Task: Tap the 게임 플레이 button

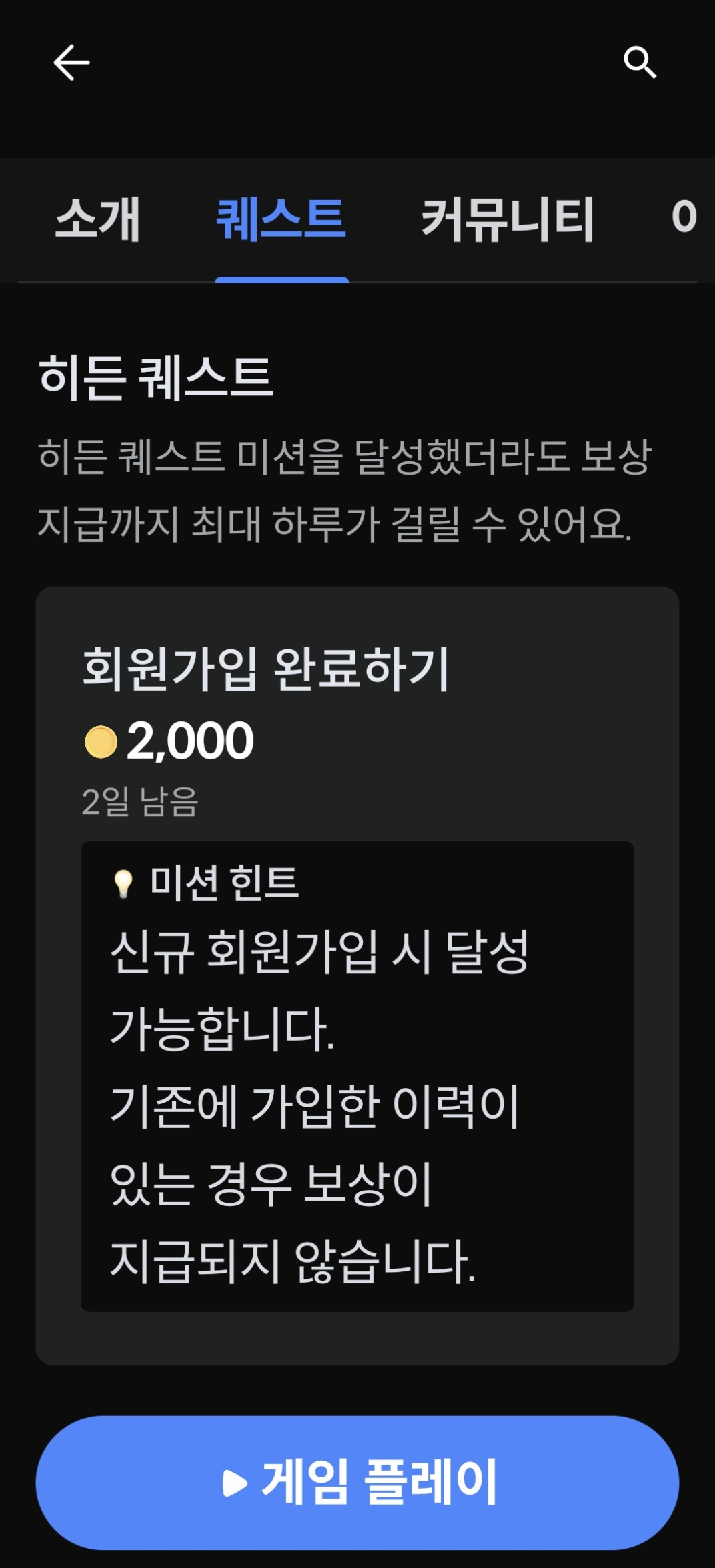Action: point(357,1482)
